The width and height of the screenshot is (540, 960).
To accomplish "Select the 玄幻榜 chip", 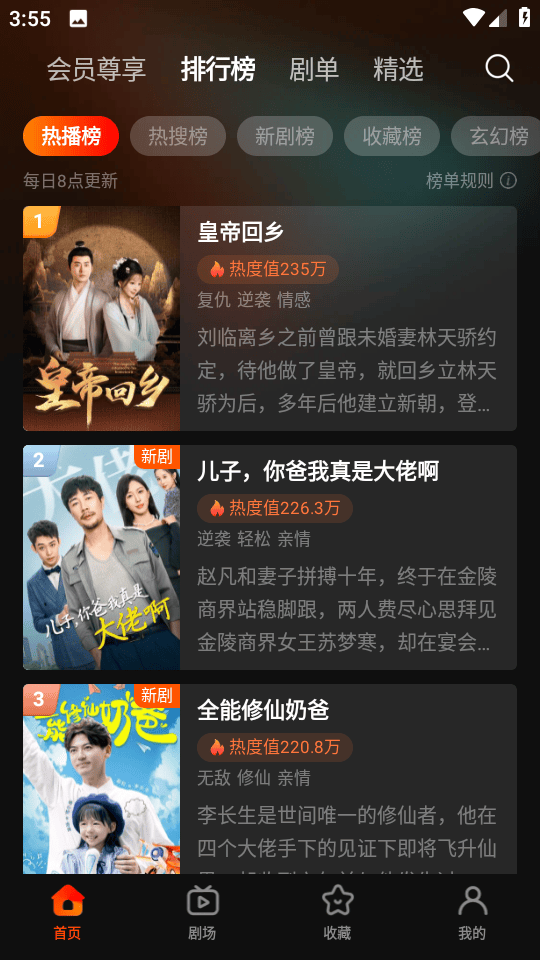I will click(x=496, y=136).
